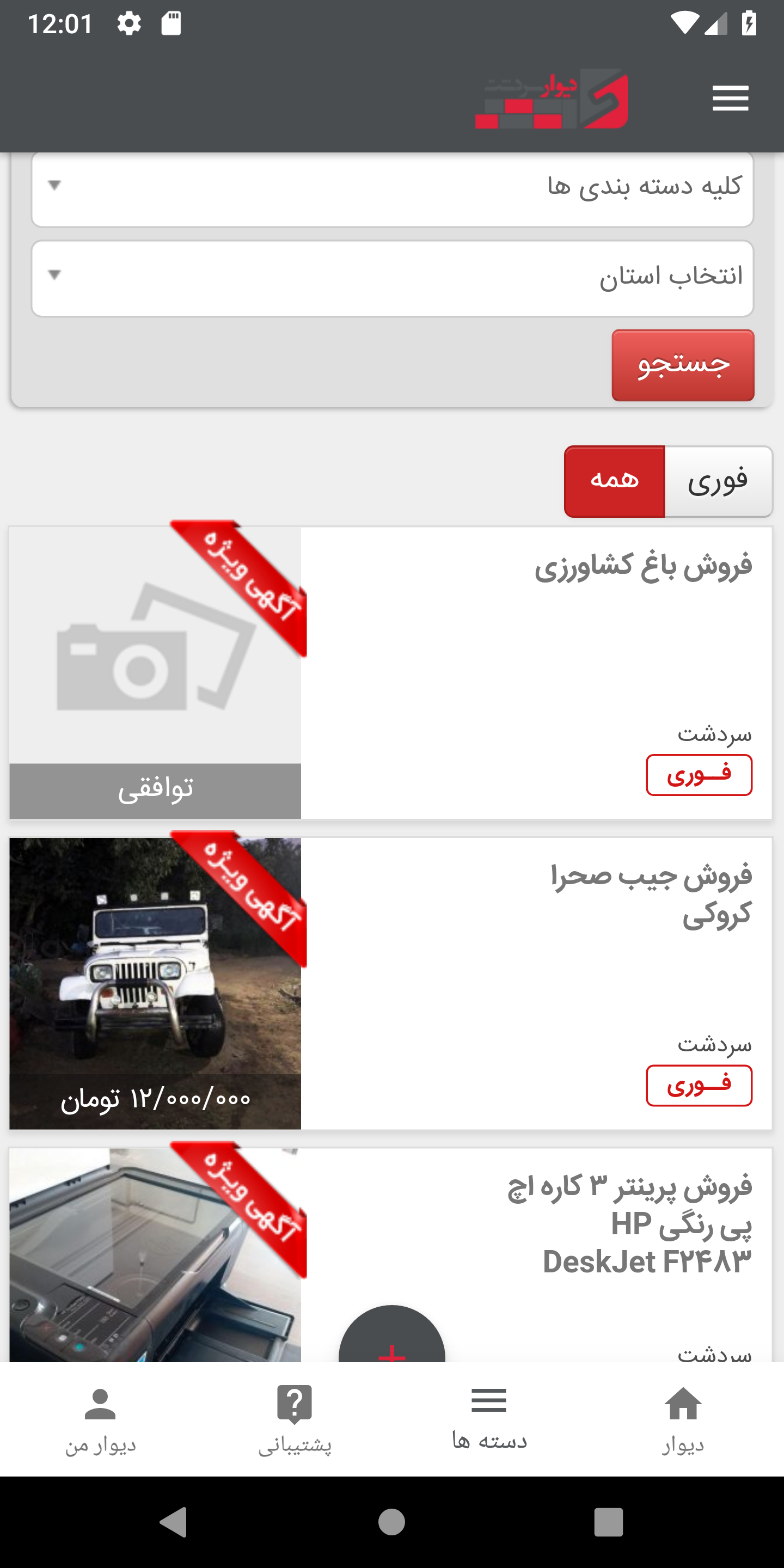
Task: Open the hamburger menu
Action: (730, 99)
